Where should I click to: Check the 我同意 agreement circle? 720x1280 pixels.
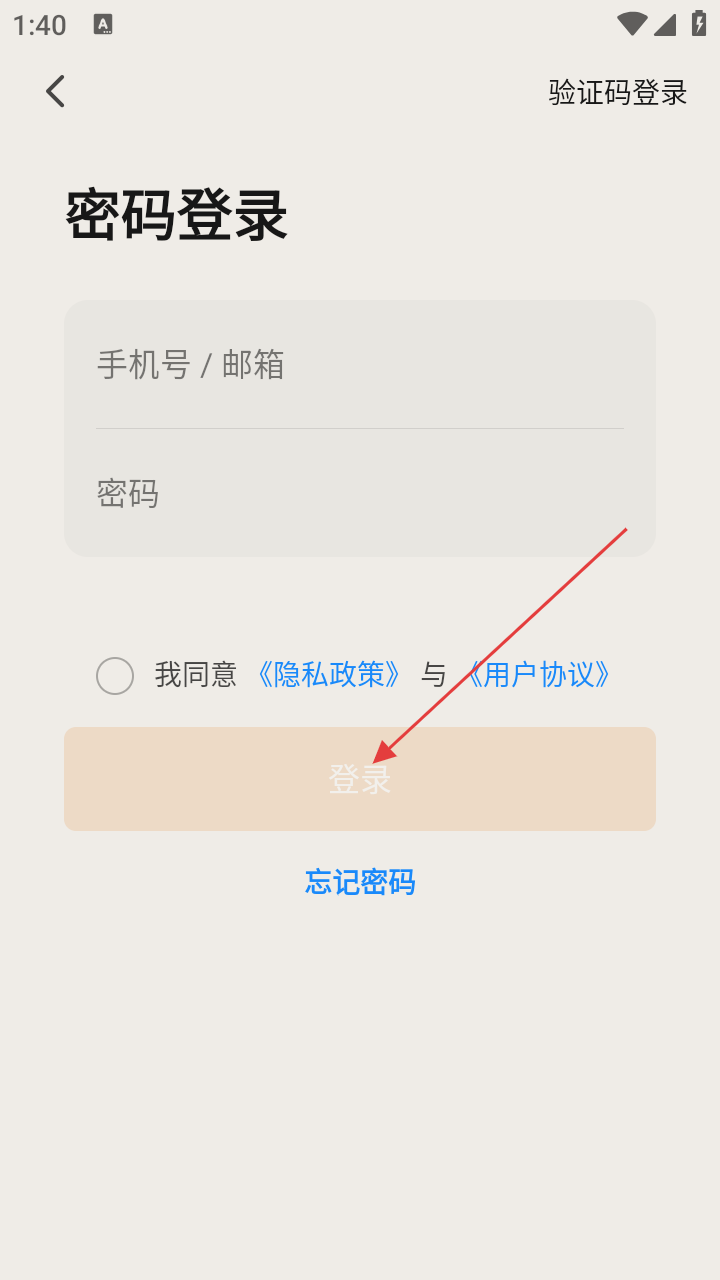pos(115,676)
